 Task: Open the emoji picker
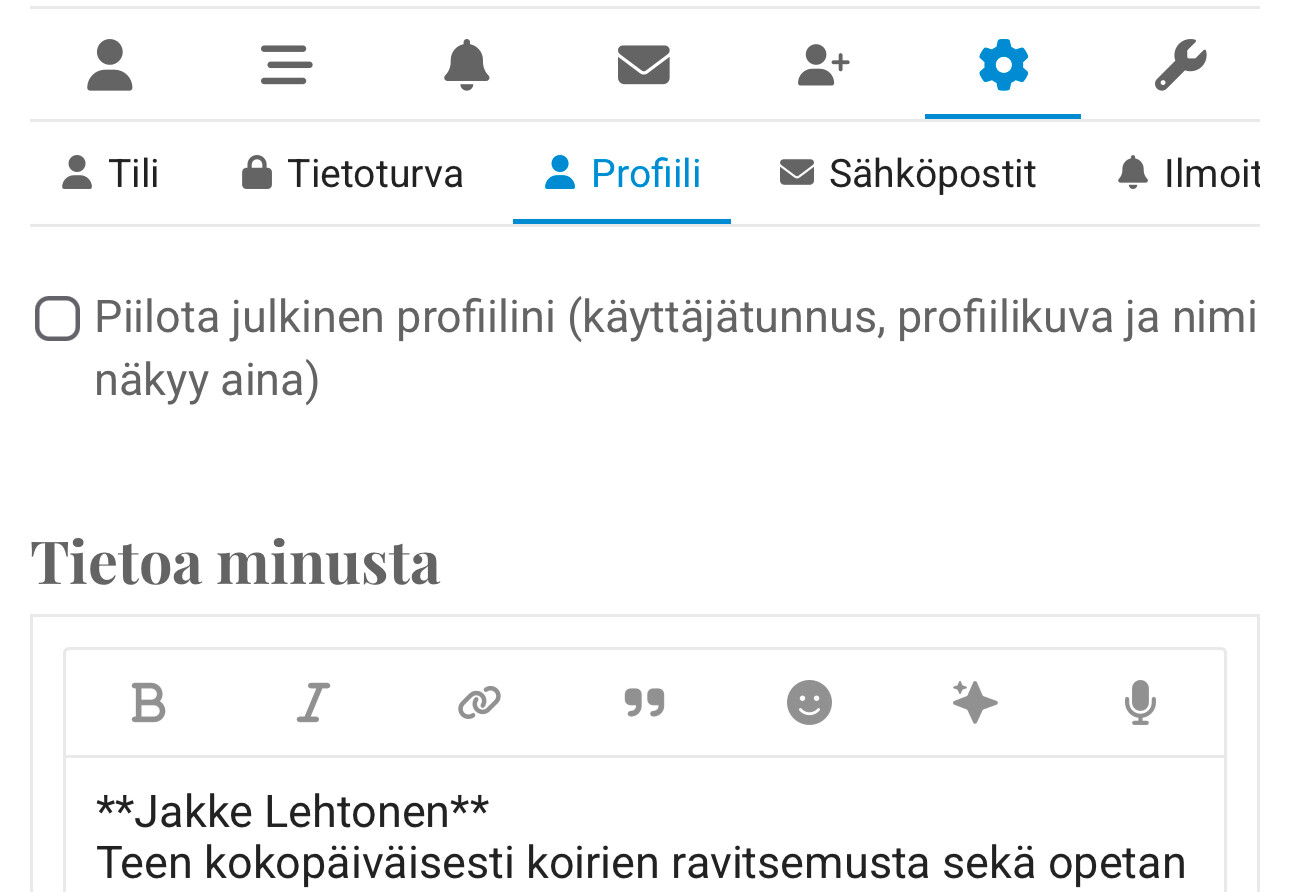coord(809,703)
